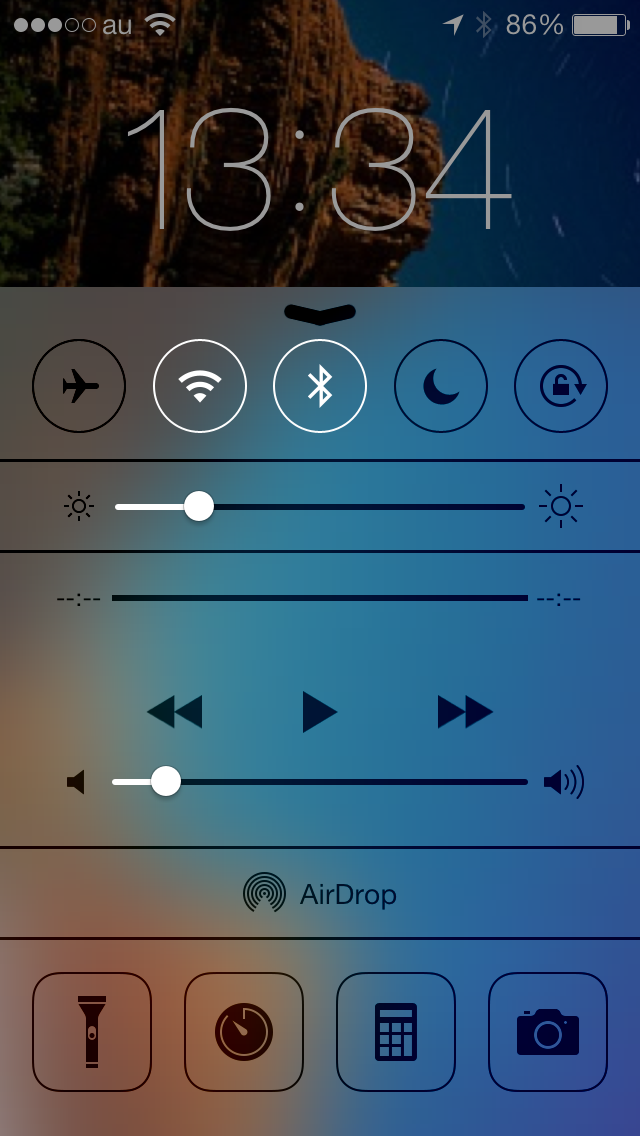Tap the music playback timeline bar

(320, 598)
